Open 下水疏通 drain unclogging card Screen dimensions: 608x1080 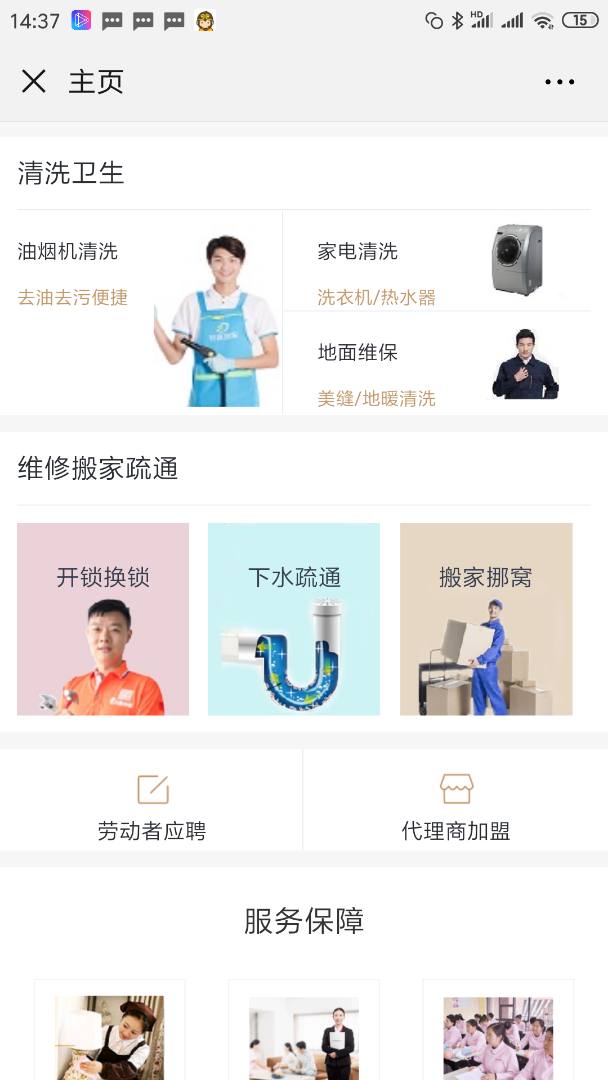(x=294, y=619)
